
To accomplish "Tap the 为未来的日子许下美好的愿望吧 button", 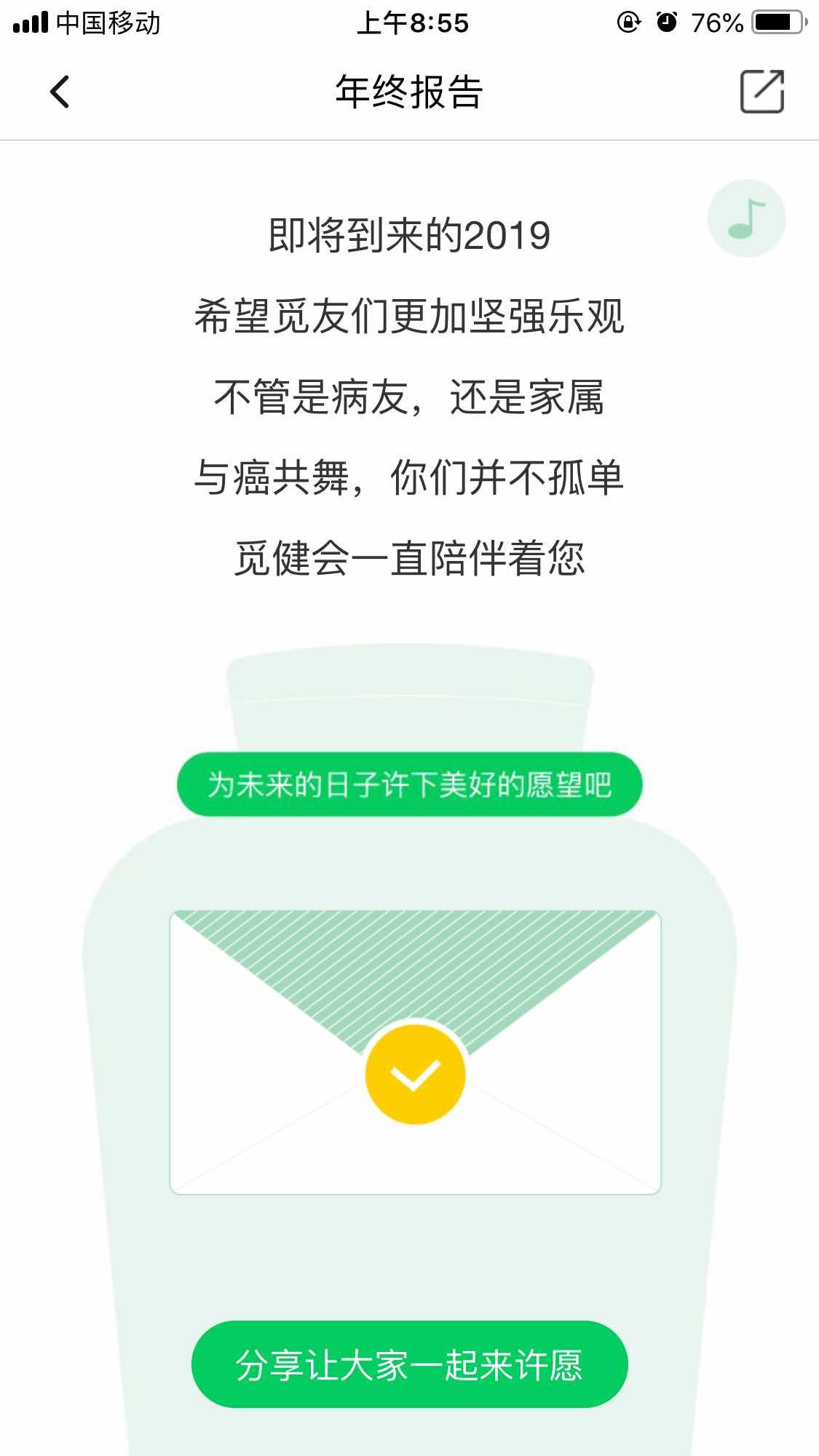I will point(409,784).
